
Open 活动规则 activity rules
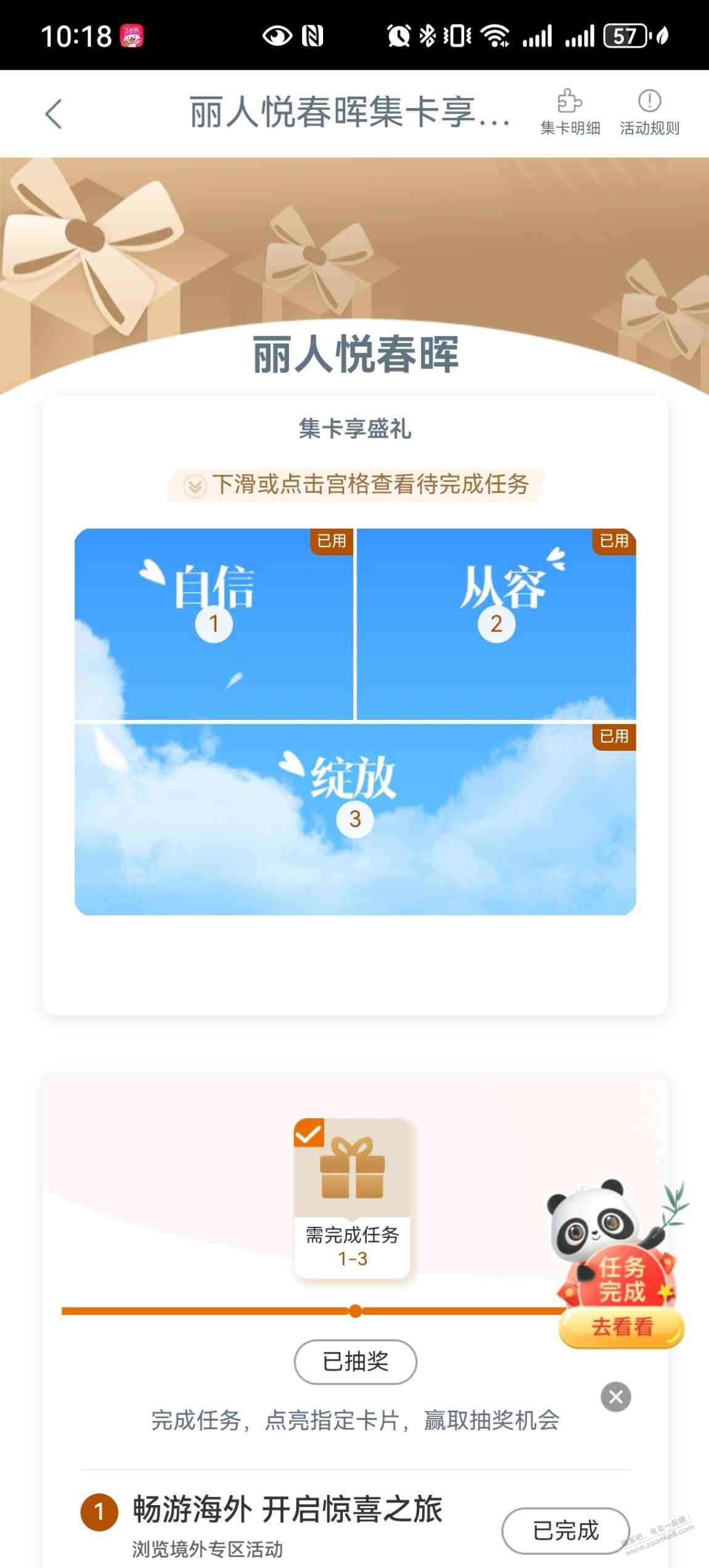649,112
